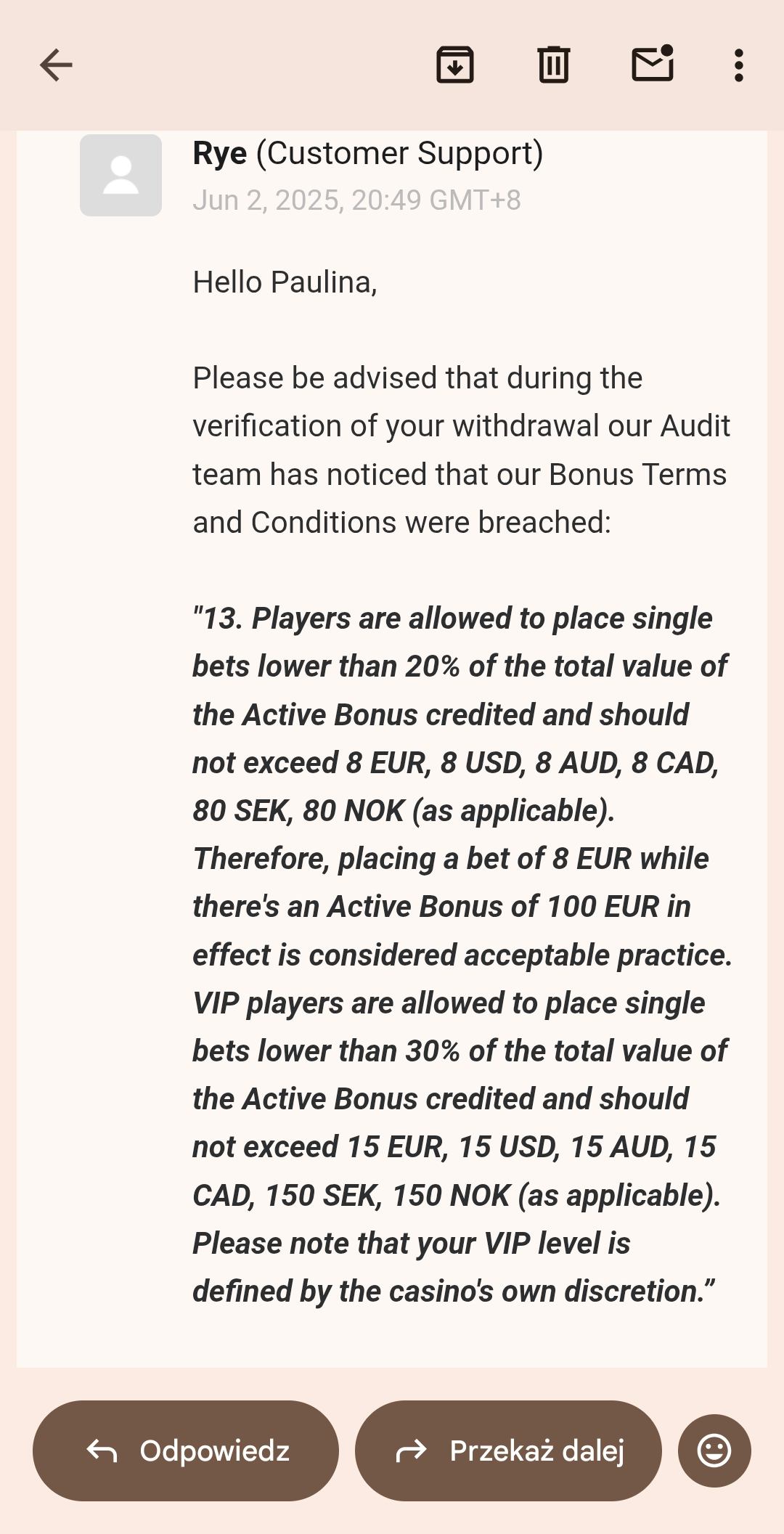
Task: Tap the Odpowiedz reply button
Action: point(186,1451)
